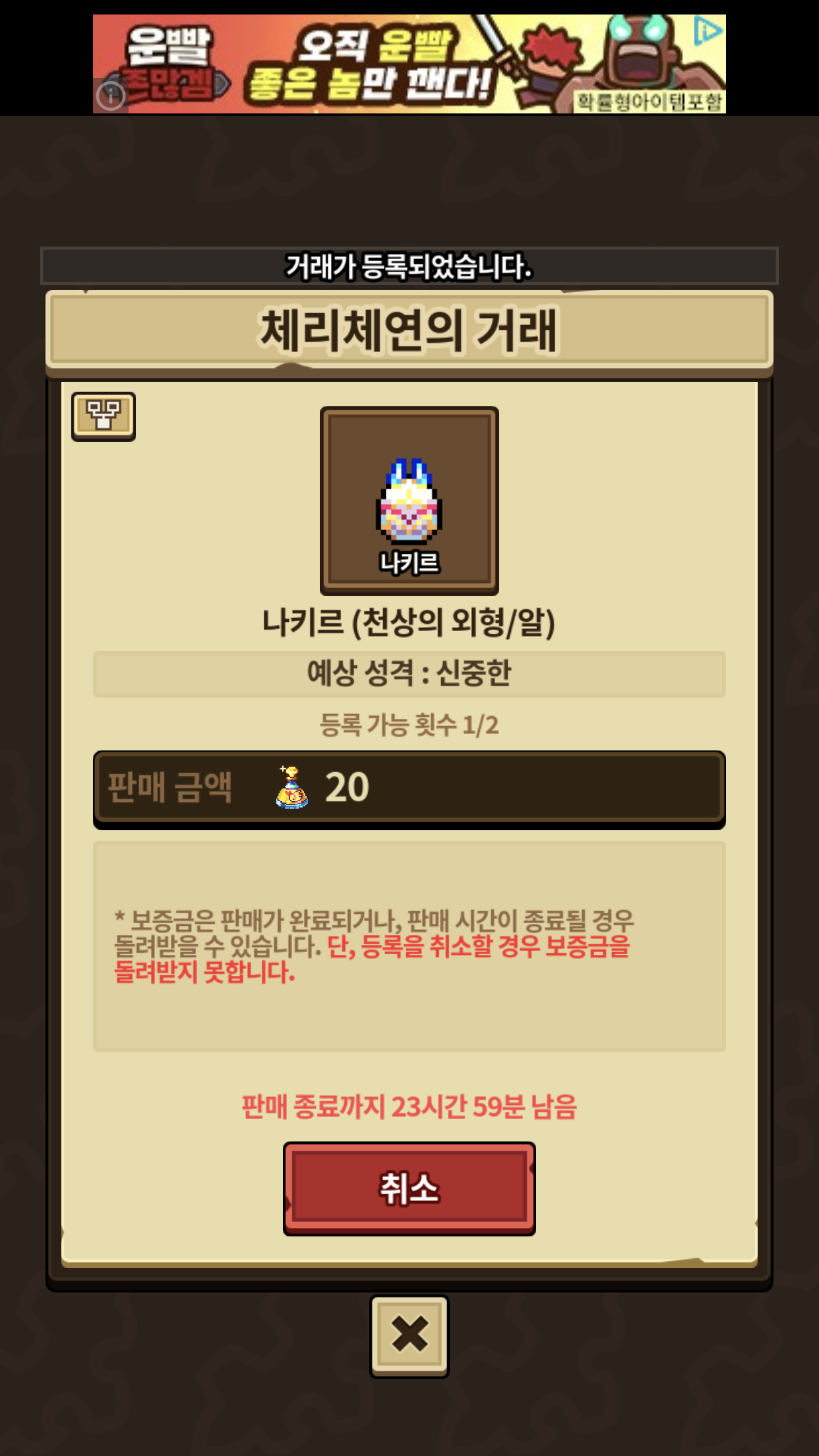Image resolution: width=819 pixels, height=1456 pixels.
Task: Tap the red 취소 button to cancel the listing
Action: pyautogui.click(x=409, y=1188)
